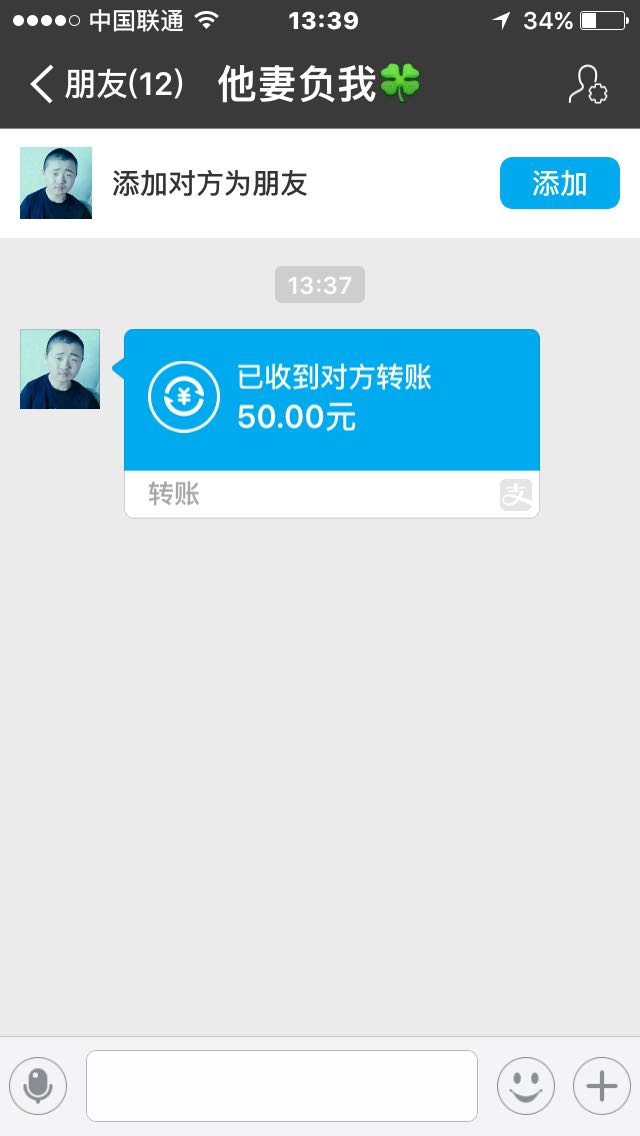
Task: Focus the message text field
Action: click(x=282, y=1085)
